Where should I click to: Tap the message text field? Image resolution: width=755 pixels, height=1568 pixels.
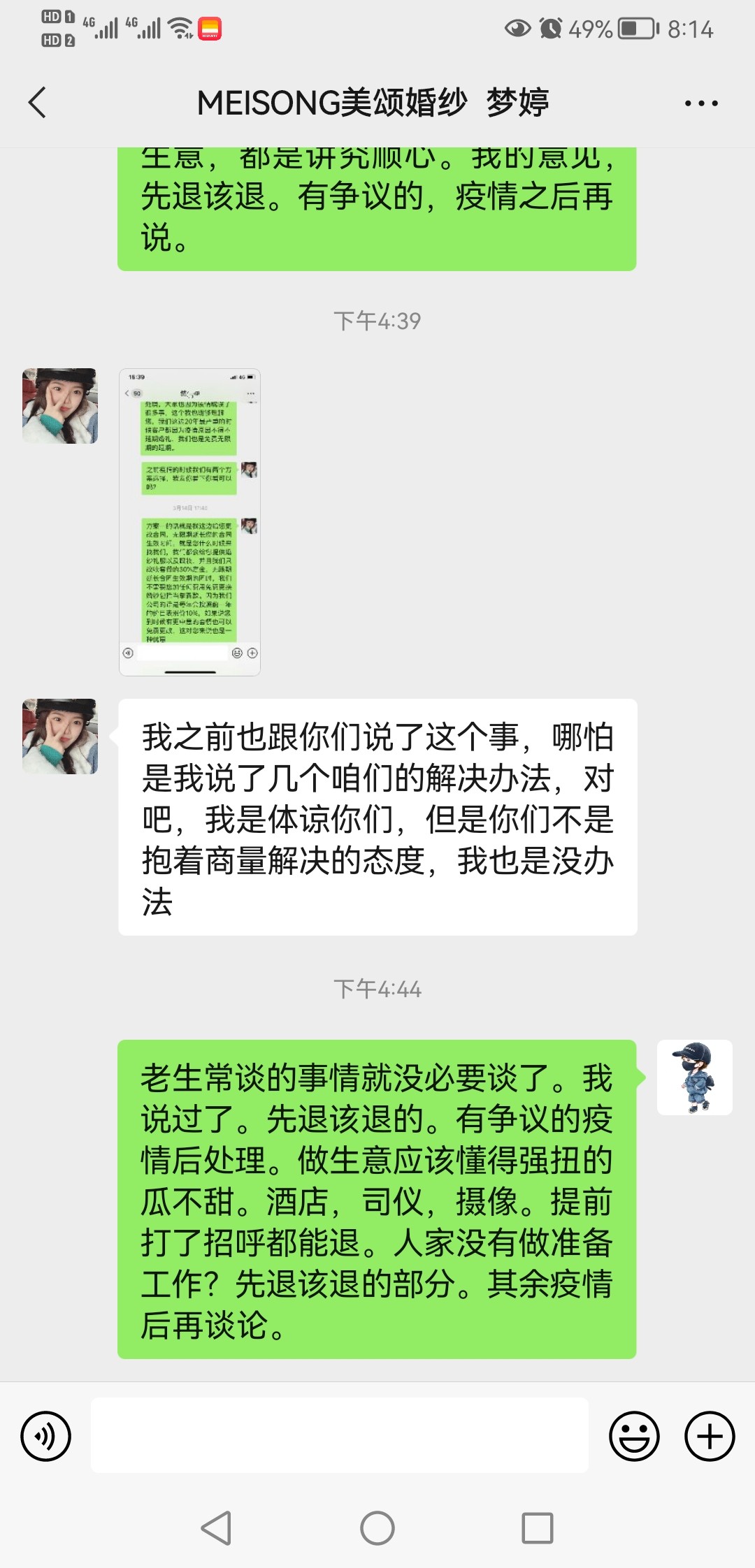point(340,1435)
